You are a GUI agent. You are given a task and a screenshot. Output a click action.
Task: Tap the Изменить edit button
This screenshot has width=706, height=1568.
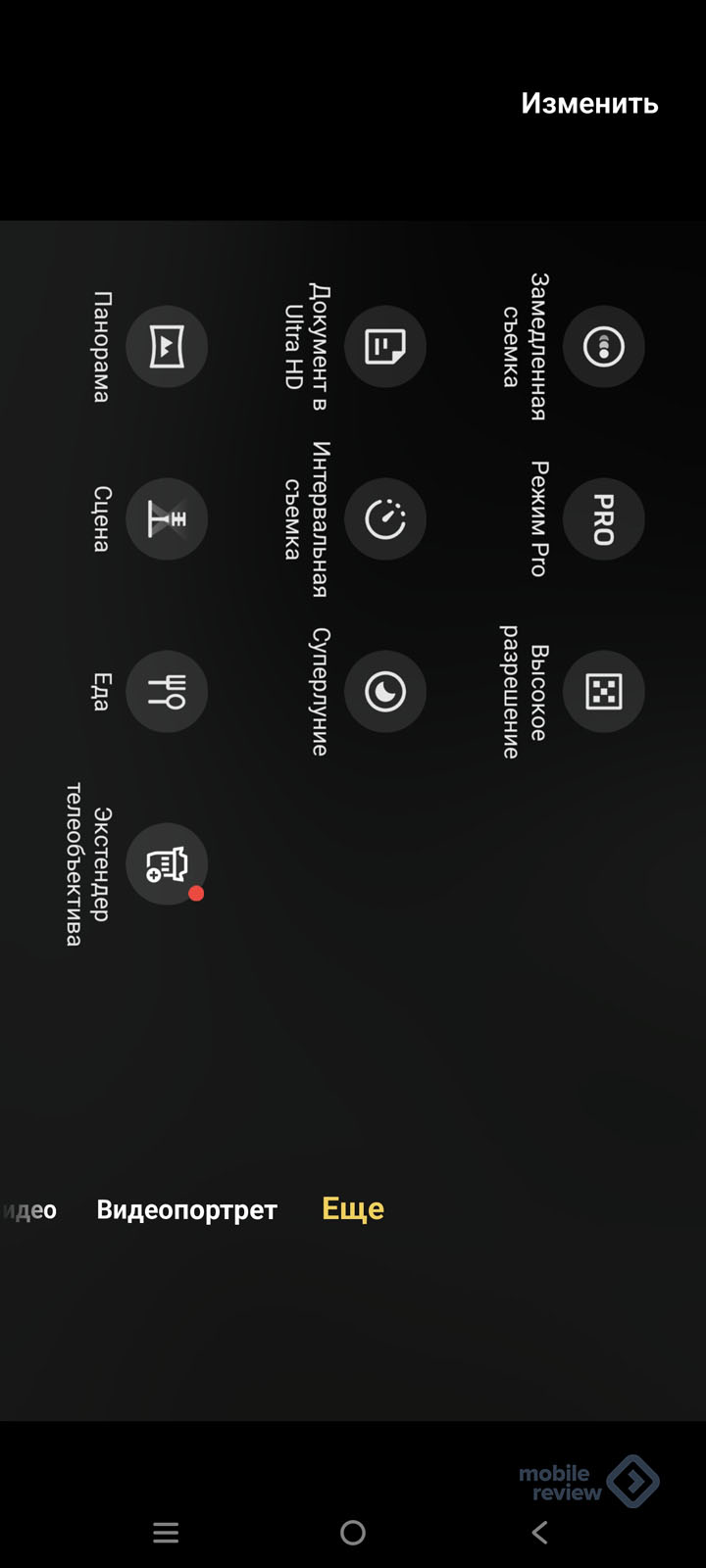tap(589, 104)
